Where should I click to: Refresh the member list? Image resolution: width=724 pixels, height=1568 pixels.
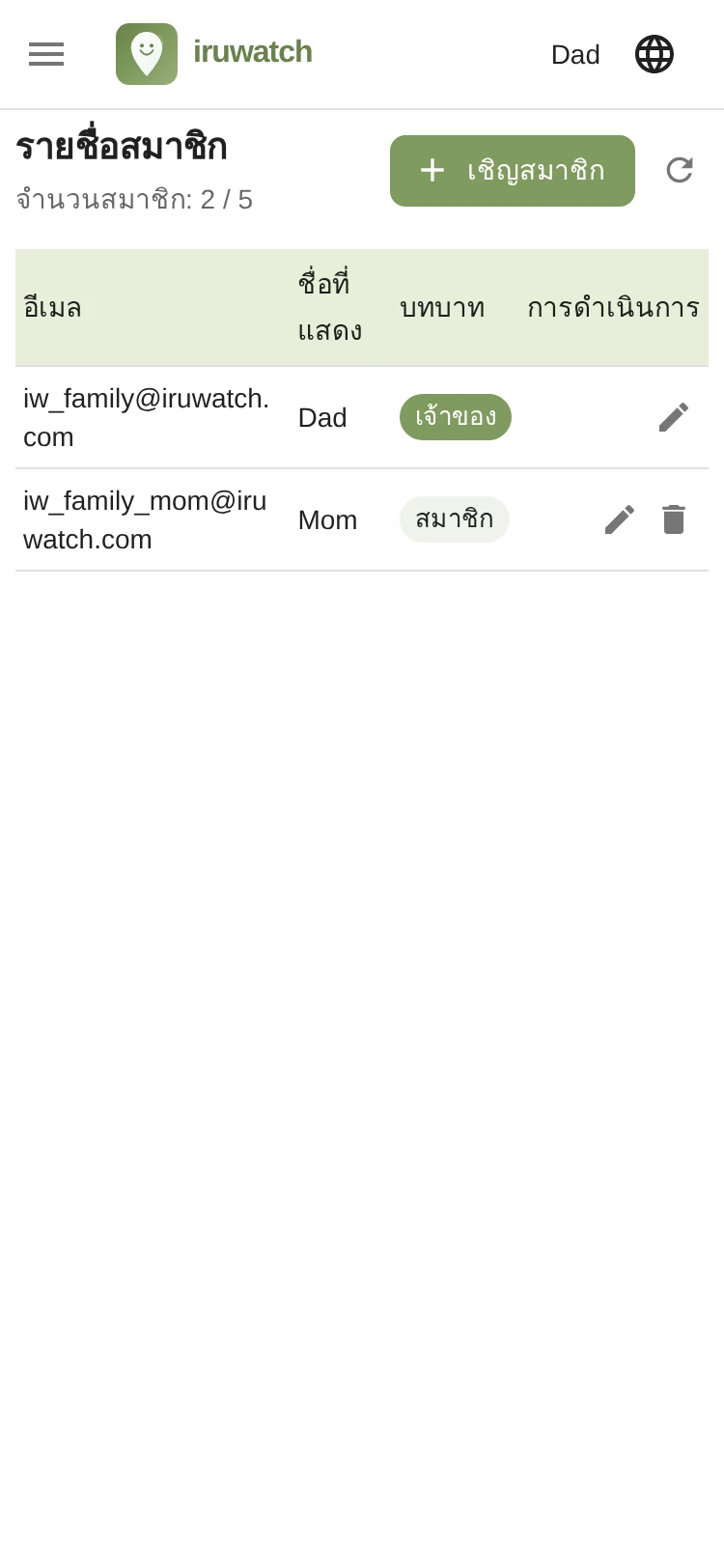pyautogui.click(x=680, y=170)
